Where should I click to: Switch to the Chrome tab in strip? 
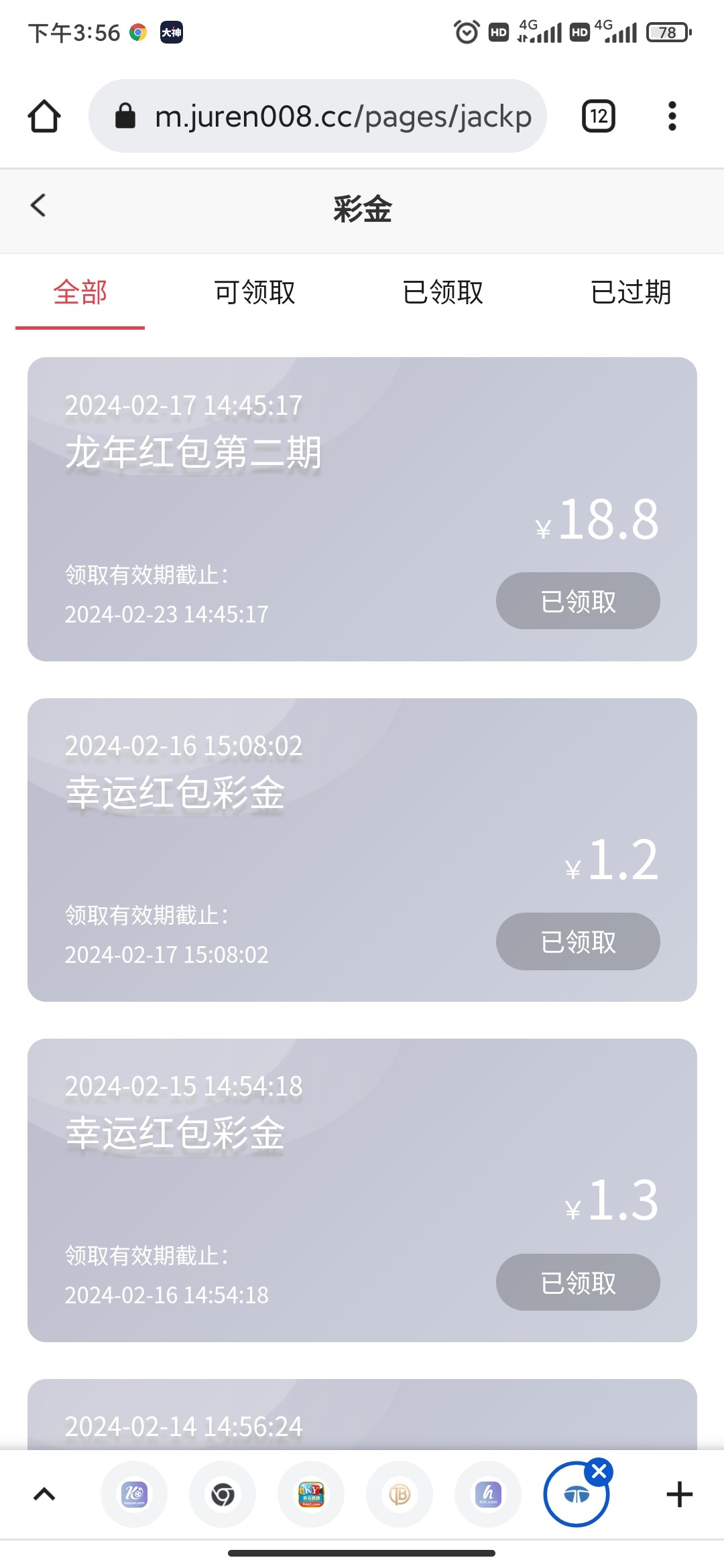point(223,1494)
